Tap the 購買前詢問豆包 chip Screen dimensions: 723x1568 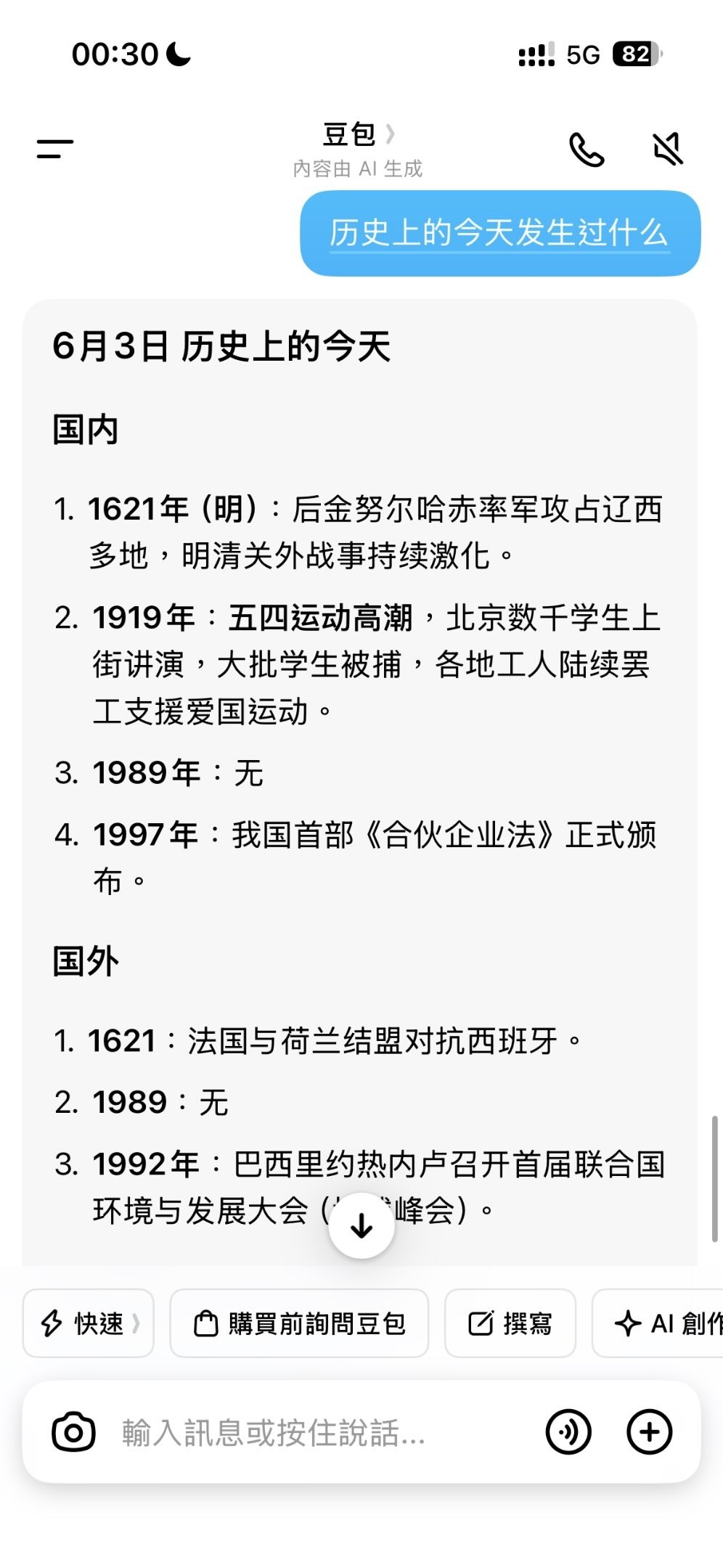pyautogui.click(x=299, y=1323)
